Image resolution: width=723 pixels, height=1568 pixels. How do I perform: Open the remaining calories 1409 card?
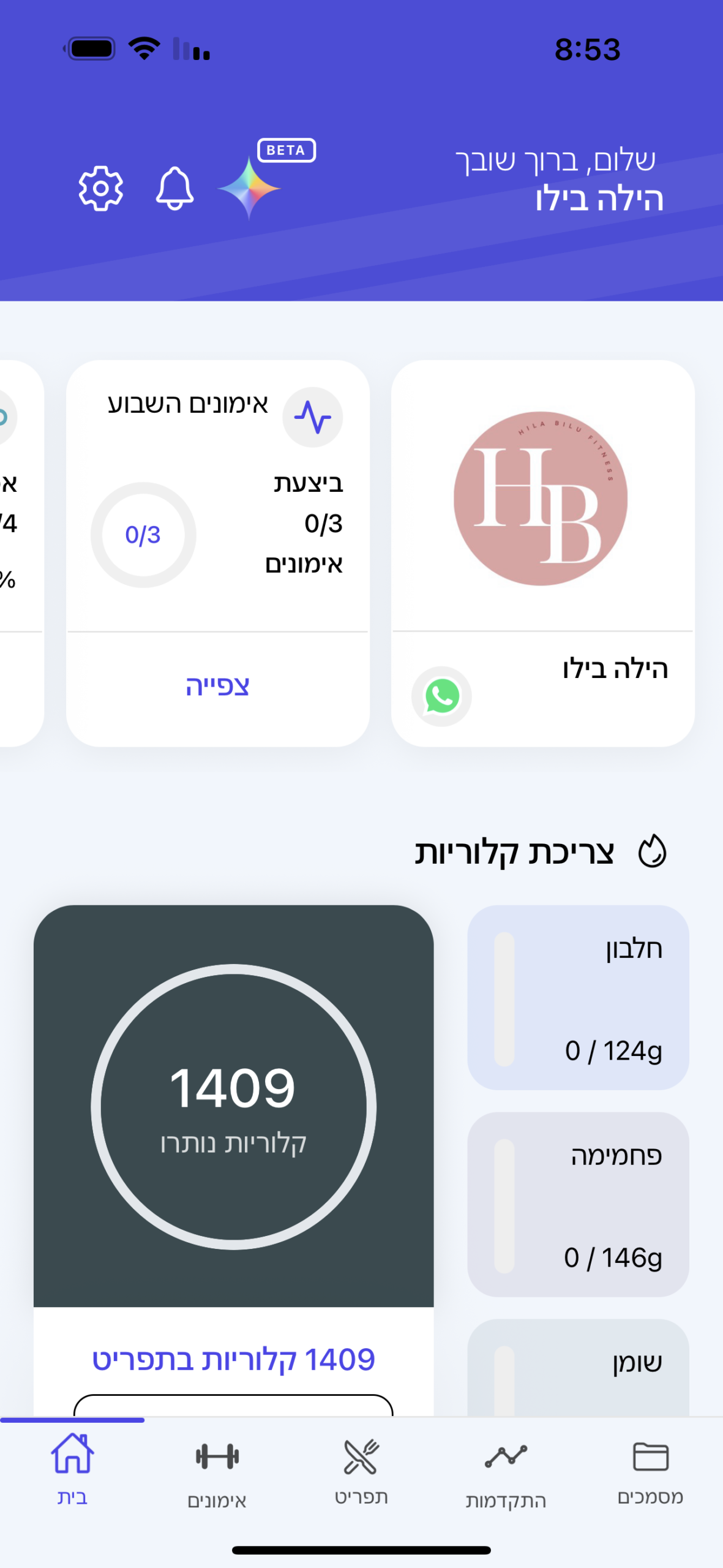point(233,1106)
